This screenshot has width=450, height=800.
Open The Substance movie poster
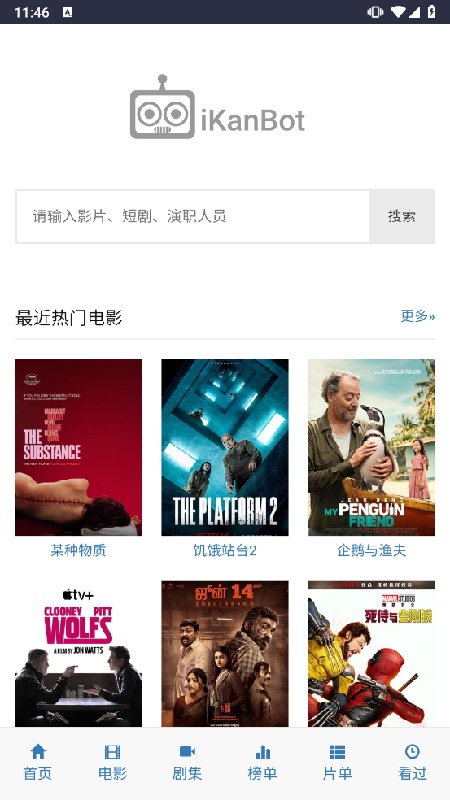(79, 447)
